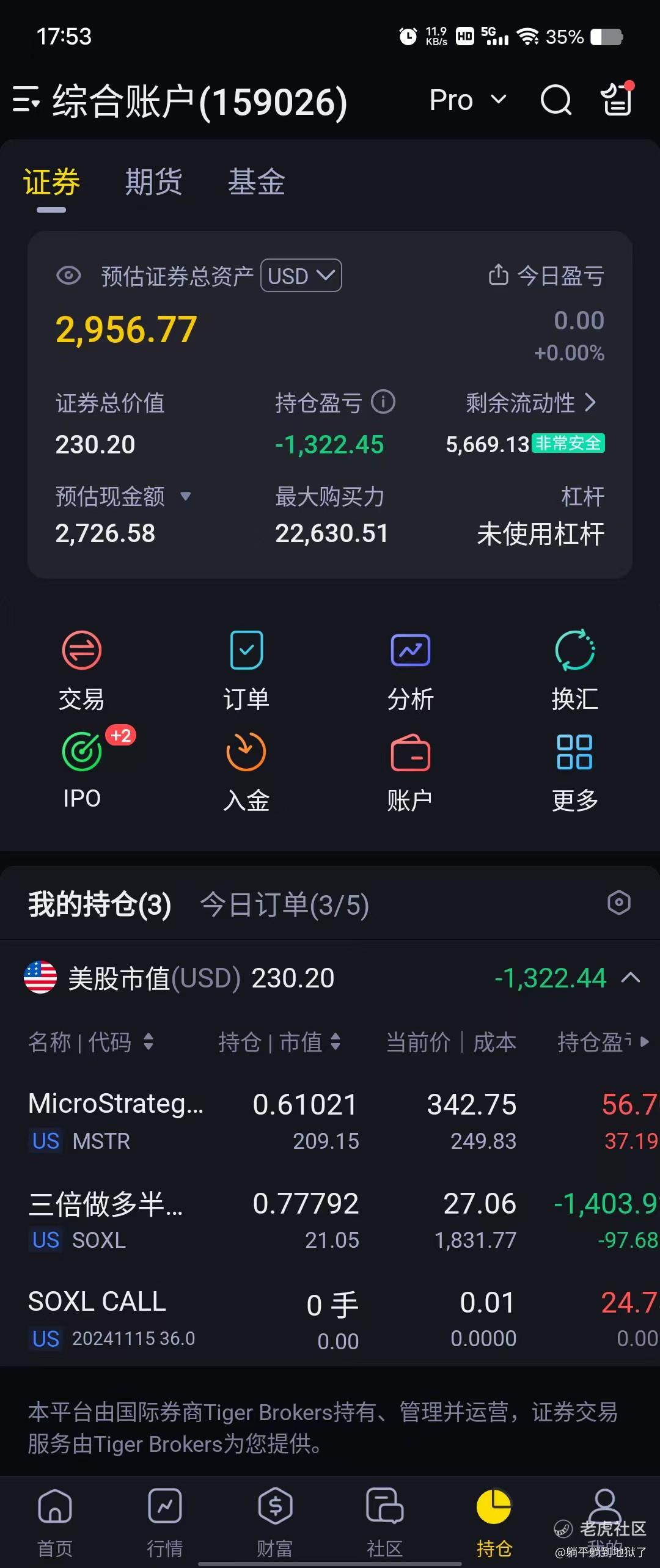Open holdings settings hexagon icon
The width and height of the screenshot is (660, 1568).
coord(618,903)
